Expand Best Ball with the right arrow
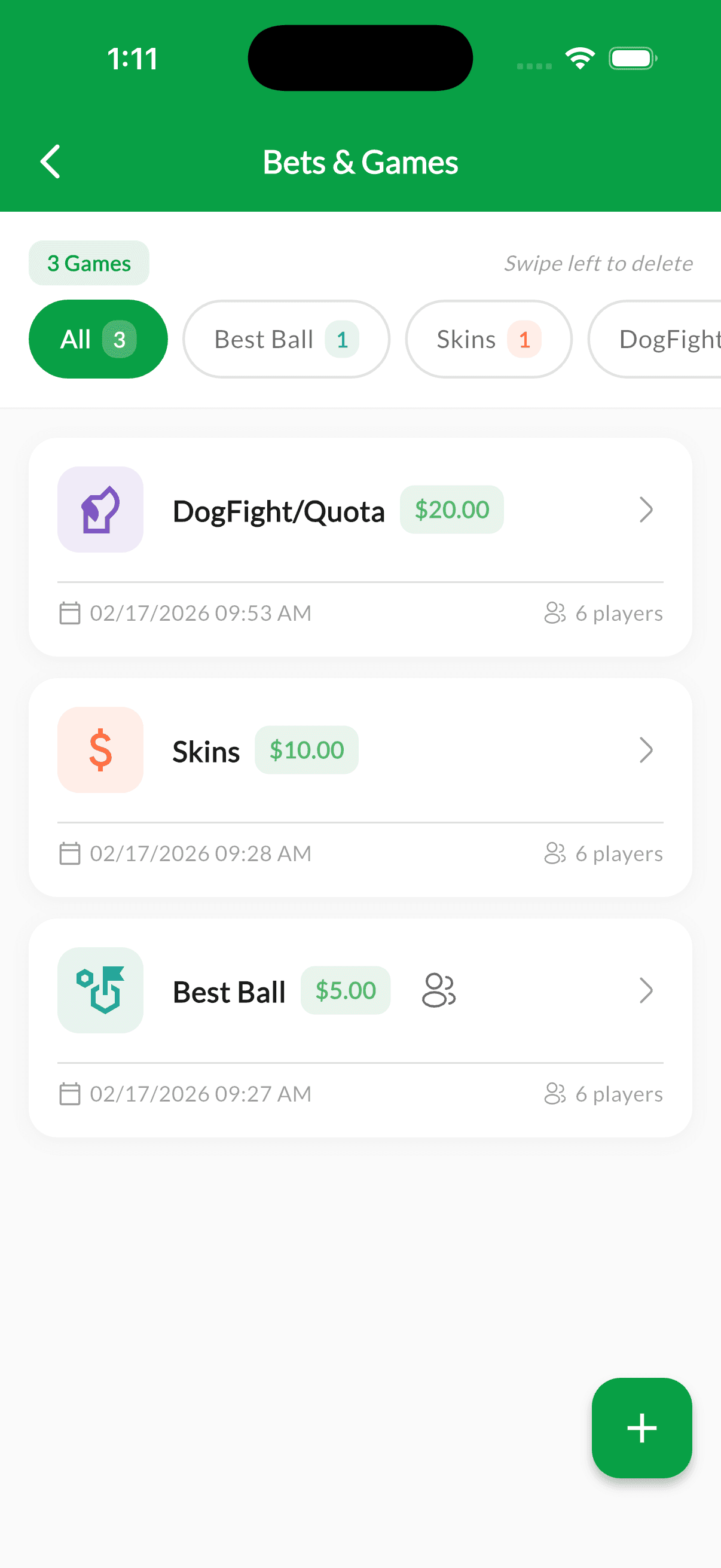Viewport: 721px width, 1568px height. (646, 990)
